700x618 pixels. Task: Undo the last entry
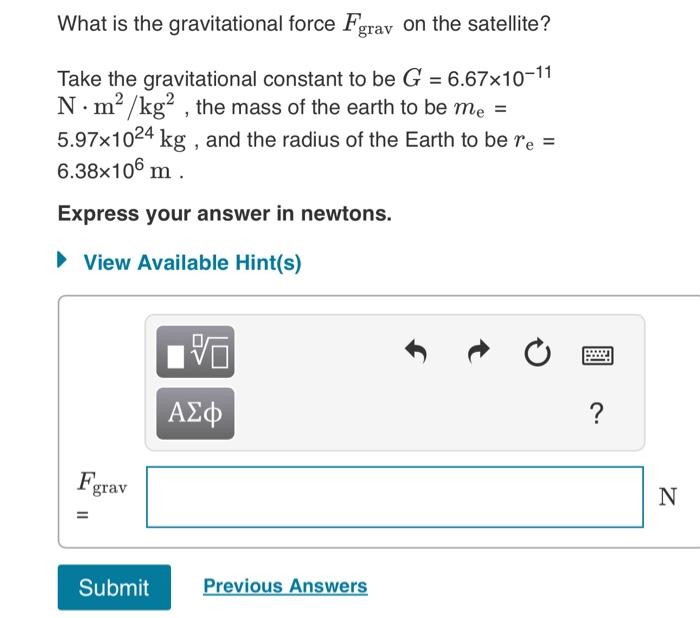click(415, 352)
